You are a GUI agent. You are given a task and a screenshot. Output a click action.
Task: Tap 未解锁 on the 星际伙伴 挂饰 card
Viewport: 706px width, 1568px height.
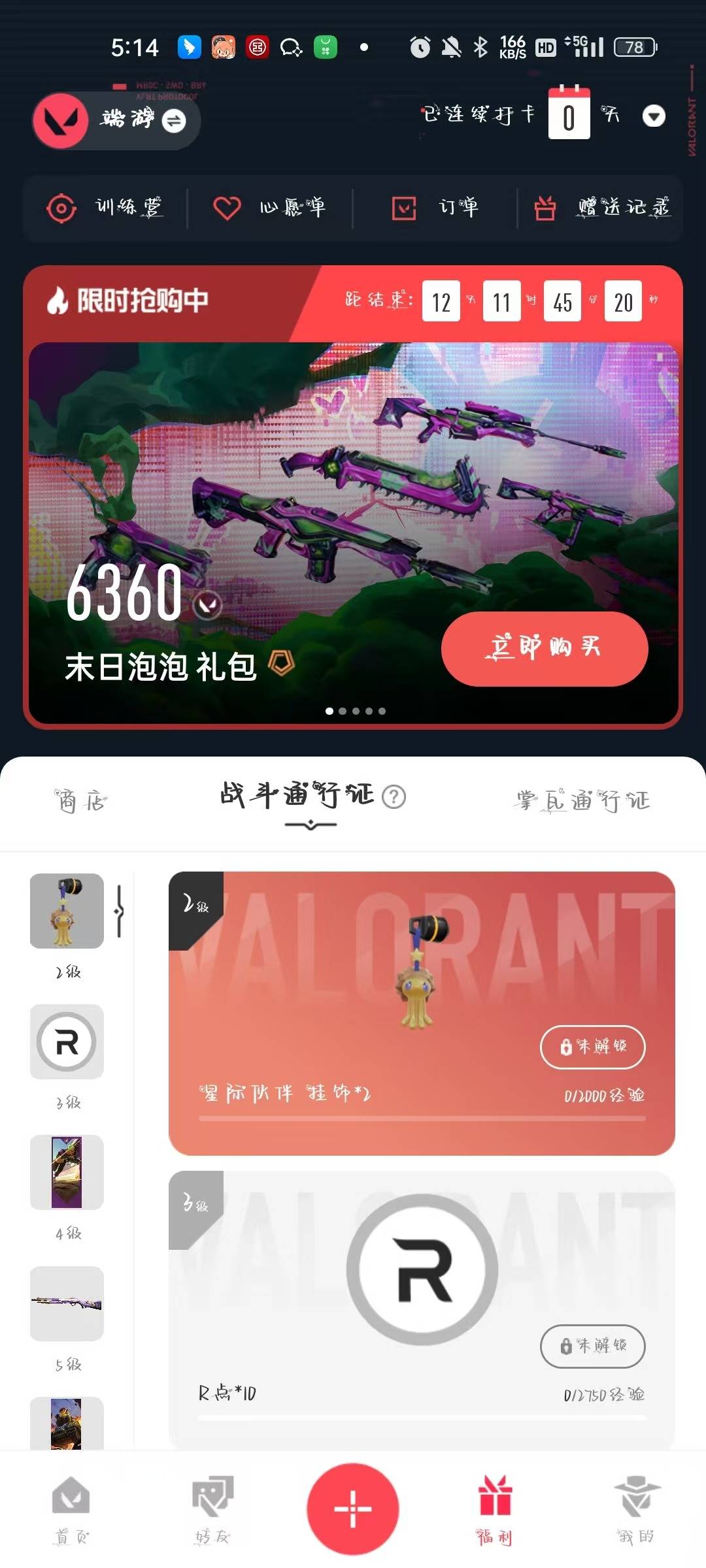tap(592, 1047)
